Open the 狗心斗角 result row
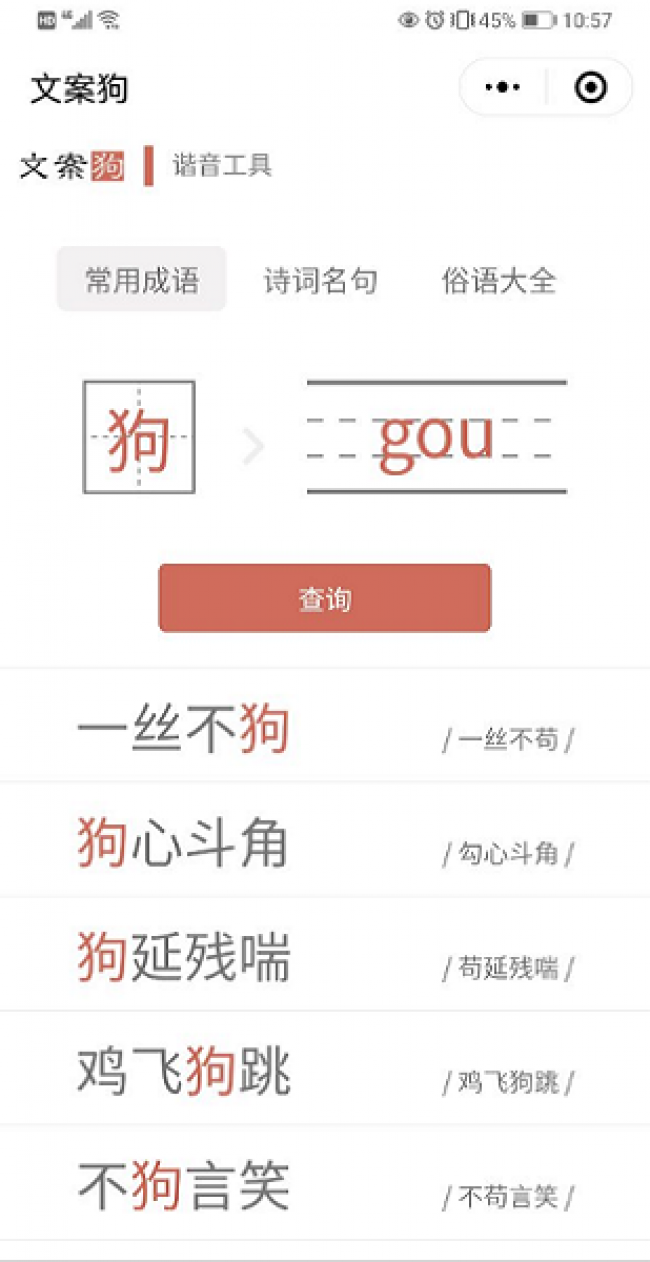 [x=325, y=842]
